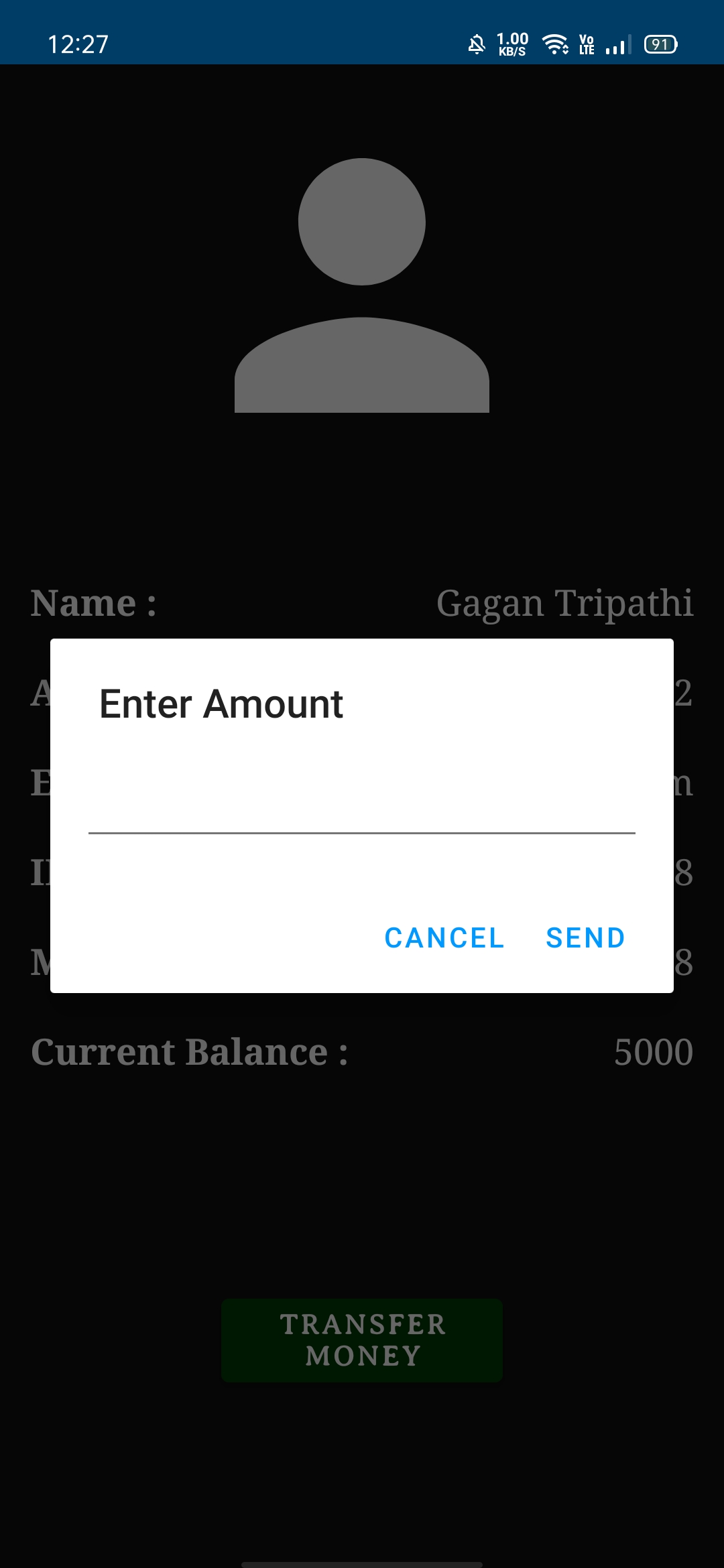Tap the Wi-Fi signal icon

(555, 44)
